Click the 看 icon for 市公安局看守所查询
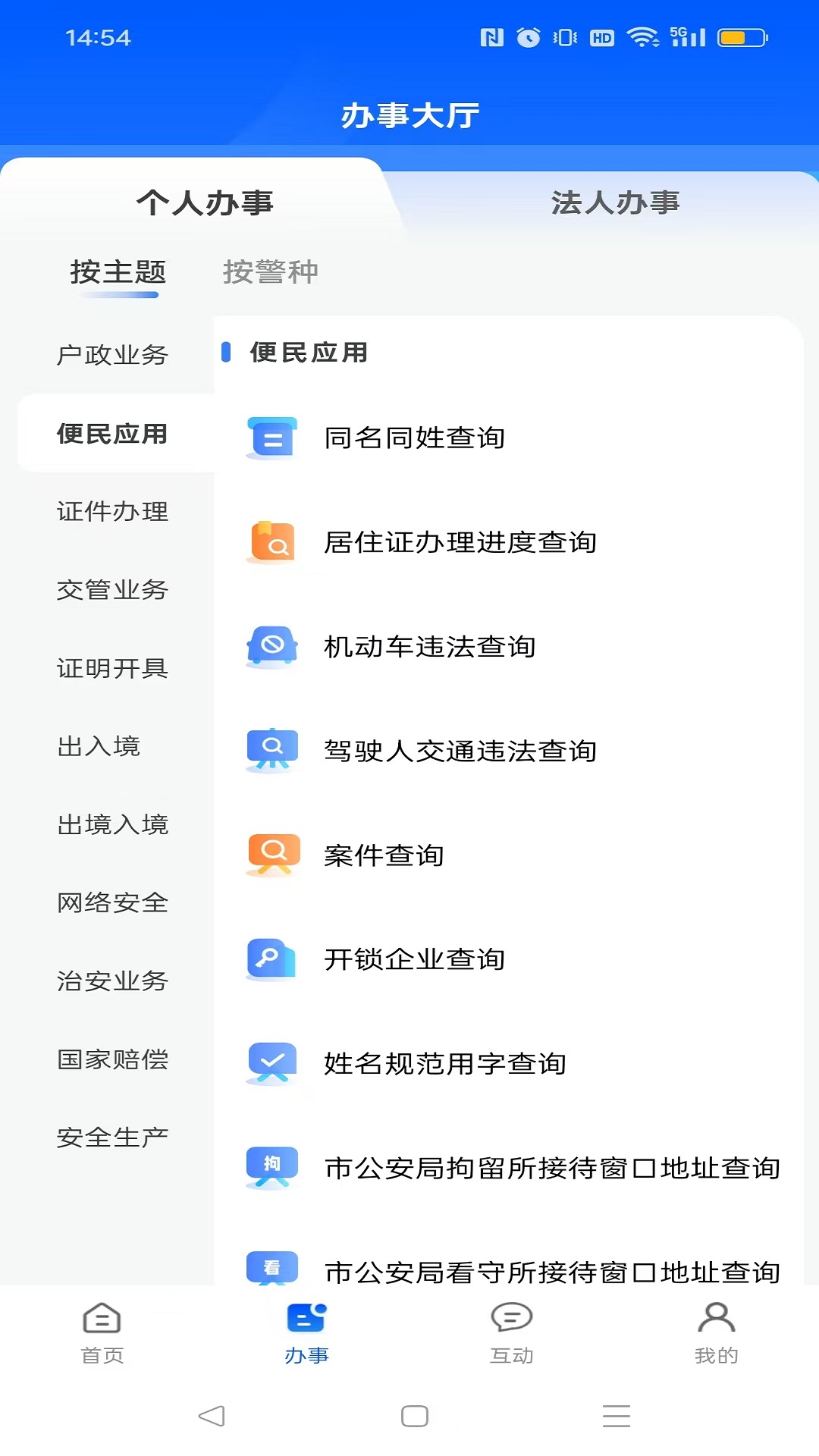Viewport: 819px width, 1456px height. (x=271, y=1265)
